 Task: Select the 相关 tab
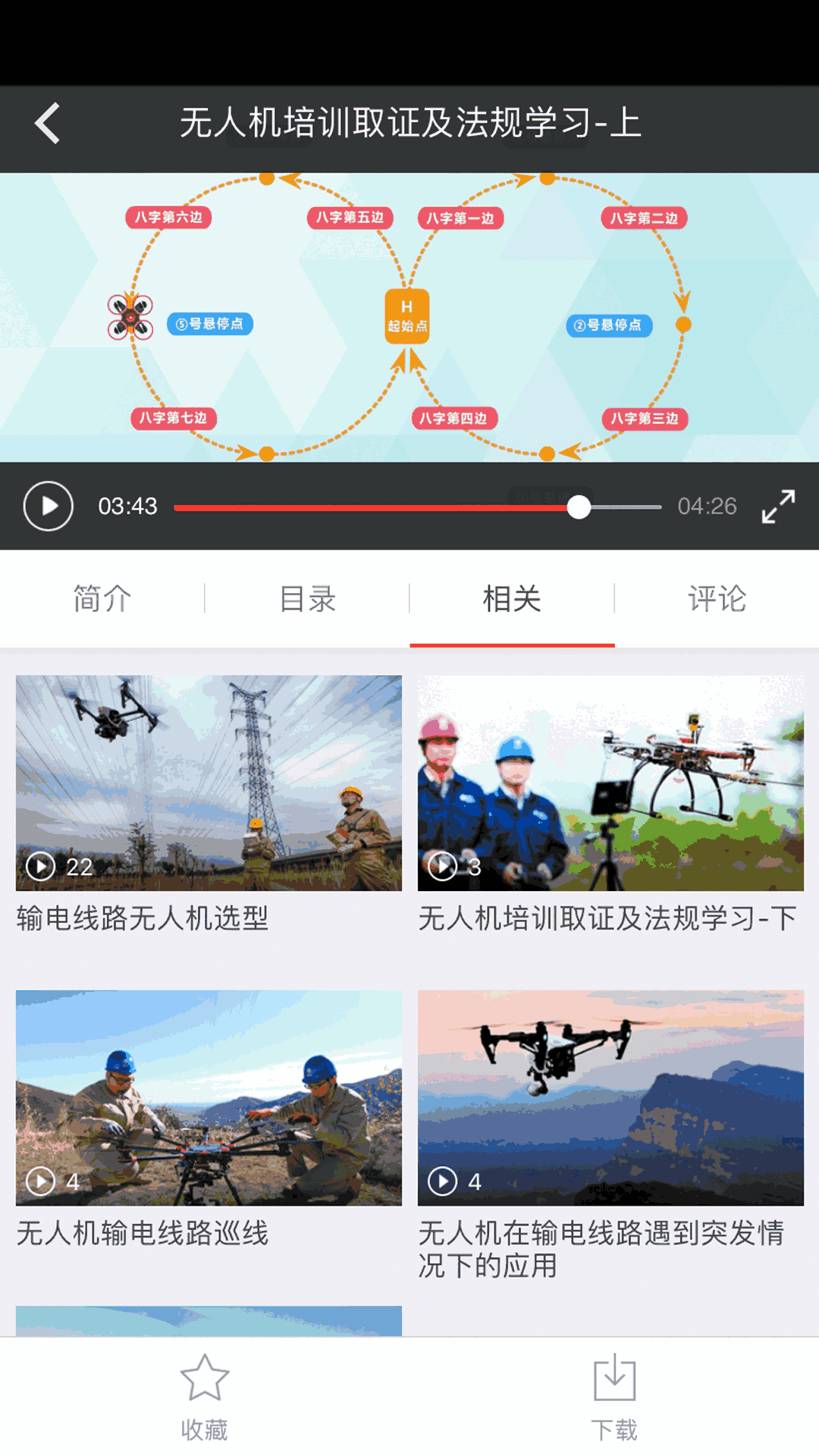(x=512, y=598)
